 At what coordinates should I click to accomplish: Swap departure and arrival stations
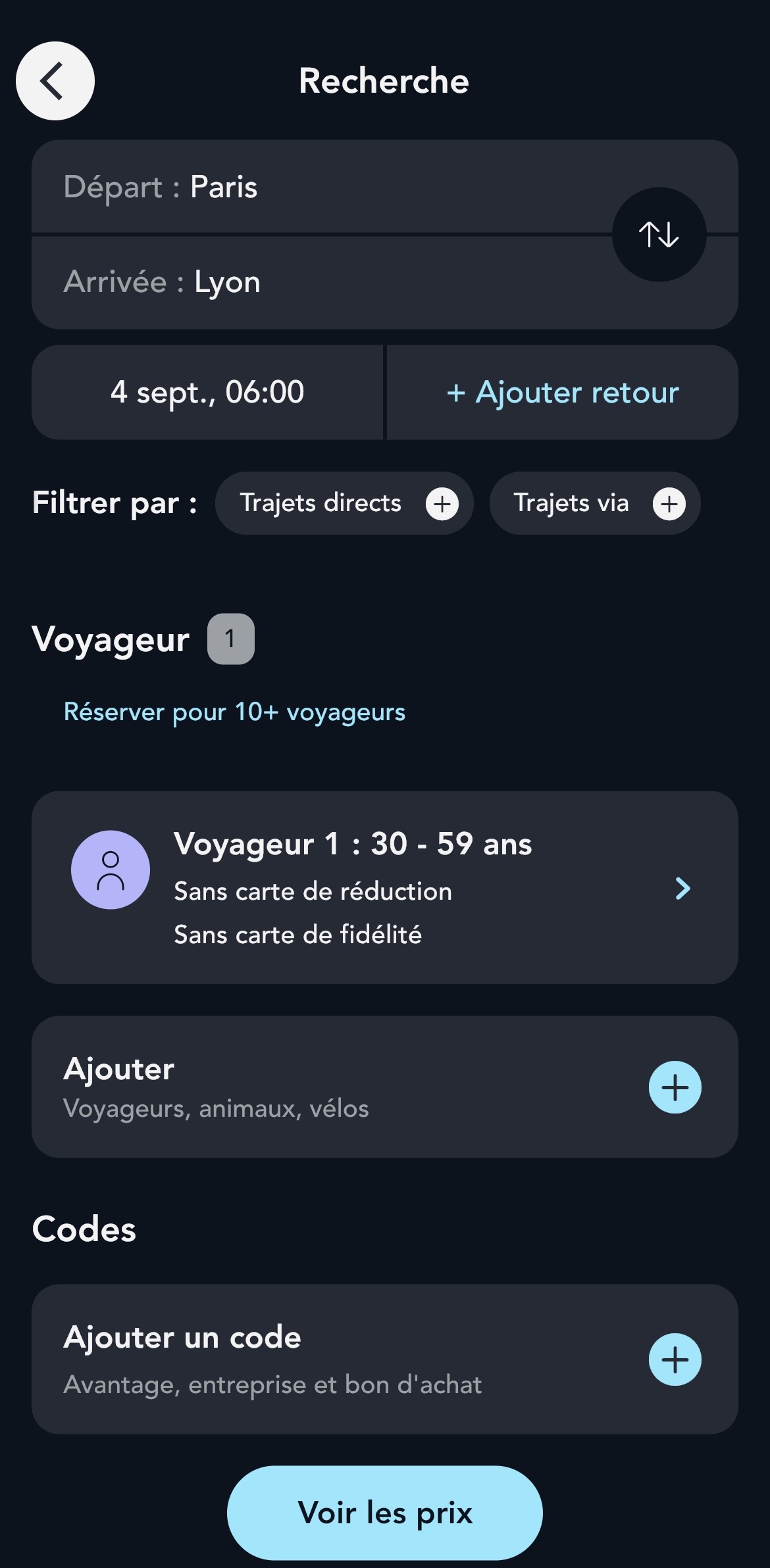click(659, 235)
